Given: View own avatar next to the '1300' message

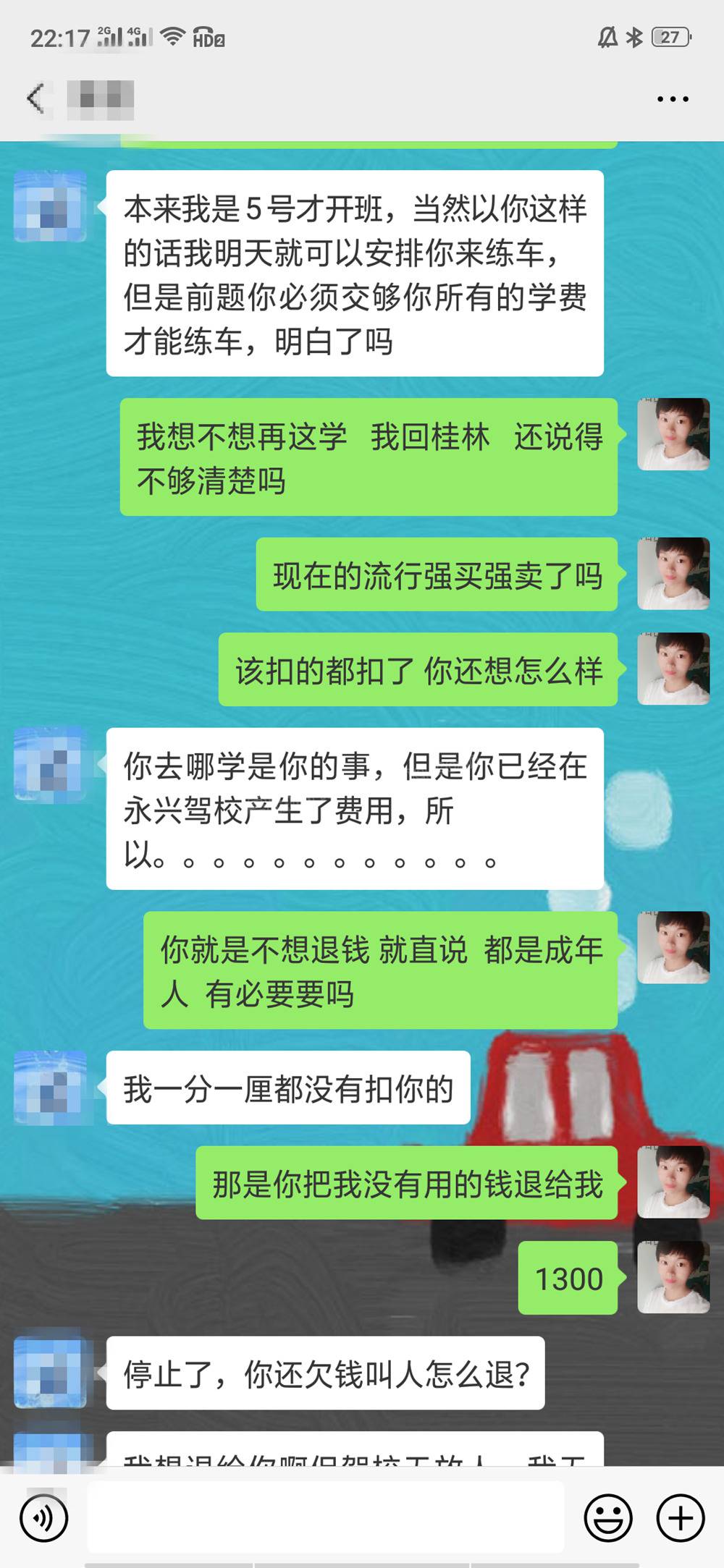Looking at the screenshot, I should click(x=673, y=1277).
